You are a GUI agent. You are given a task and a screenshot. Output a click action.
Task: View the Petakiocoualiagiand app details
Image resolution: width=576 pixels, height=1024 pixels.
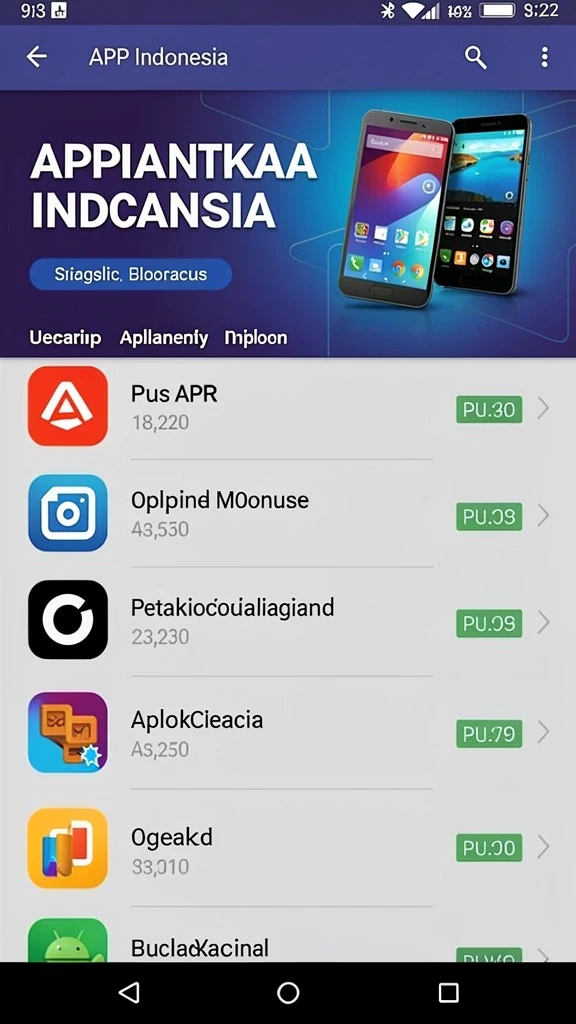pyautogui.click(x=288, y=620)
